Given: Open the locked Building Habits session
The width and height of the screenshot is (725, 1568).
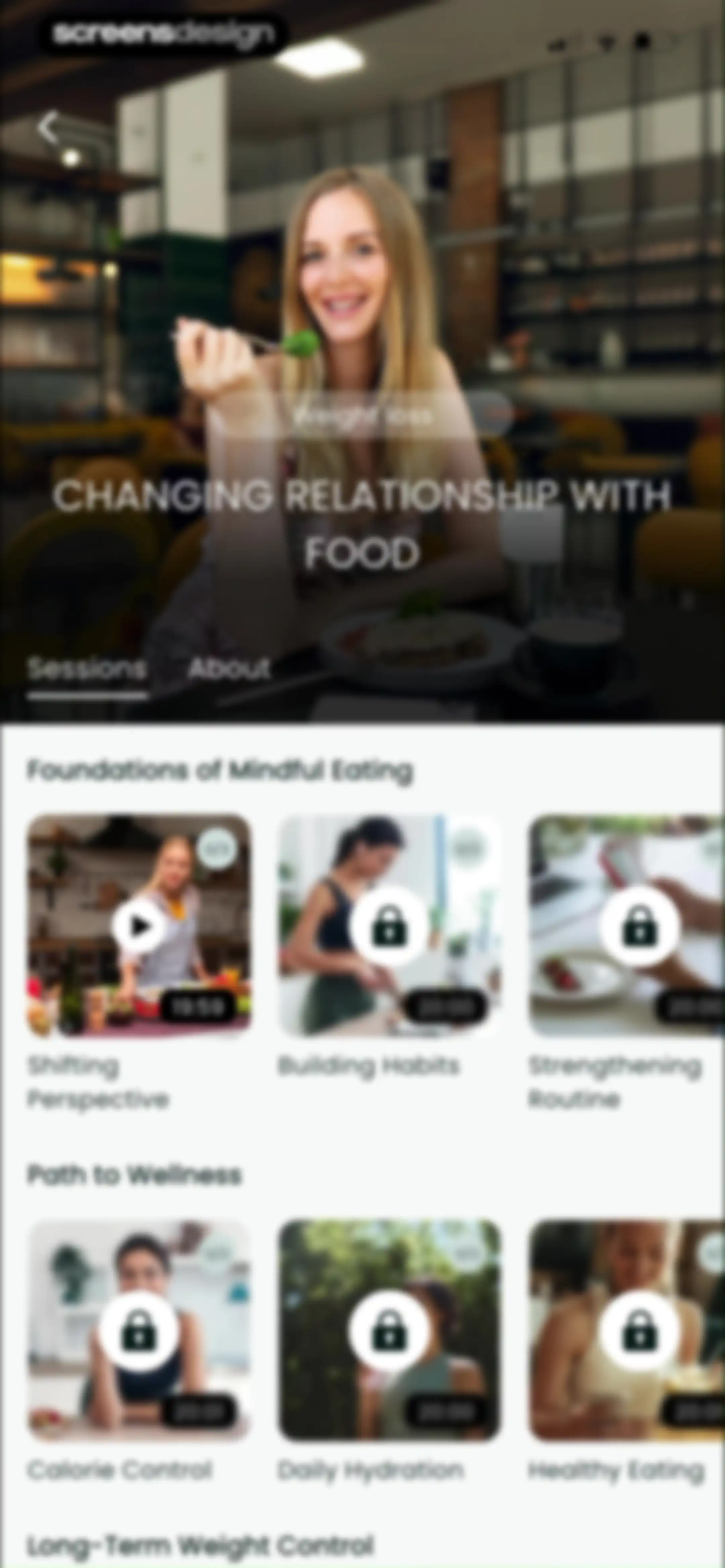Looking at the screenshot, I should (x=389, y=926).
